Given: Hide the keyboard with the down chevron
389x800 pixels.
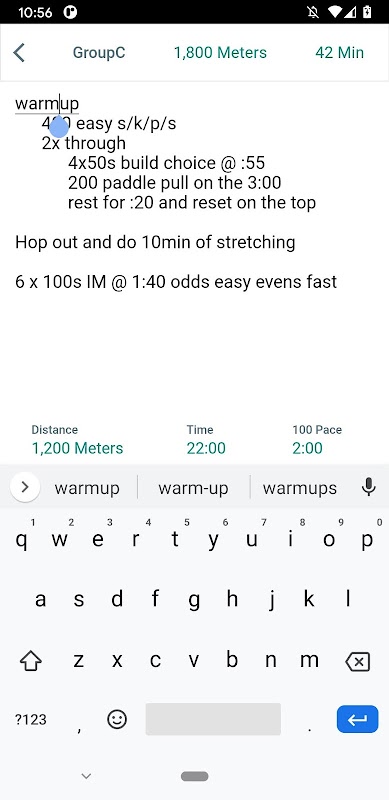Looking at the screenshot, I should pyautogui.click(x=86, y=776).
